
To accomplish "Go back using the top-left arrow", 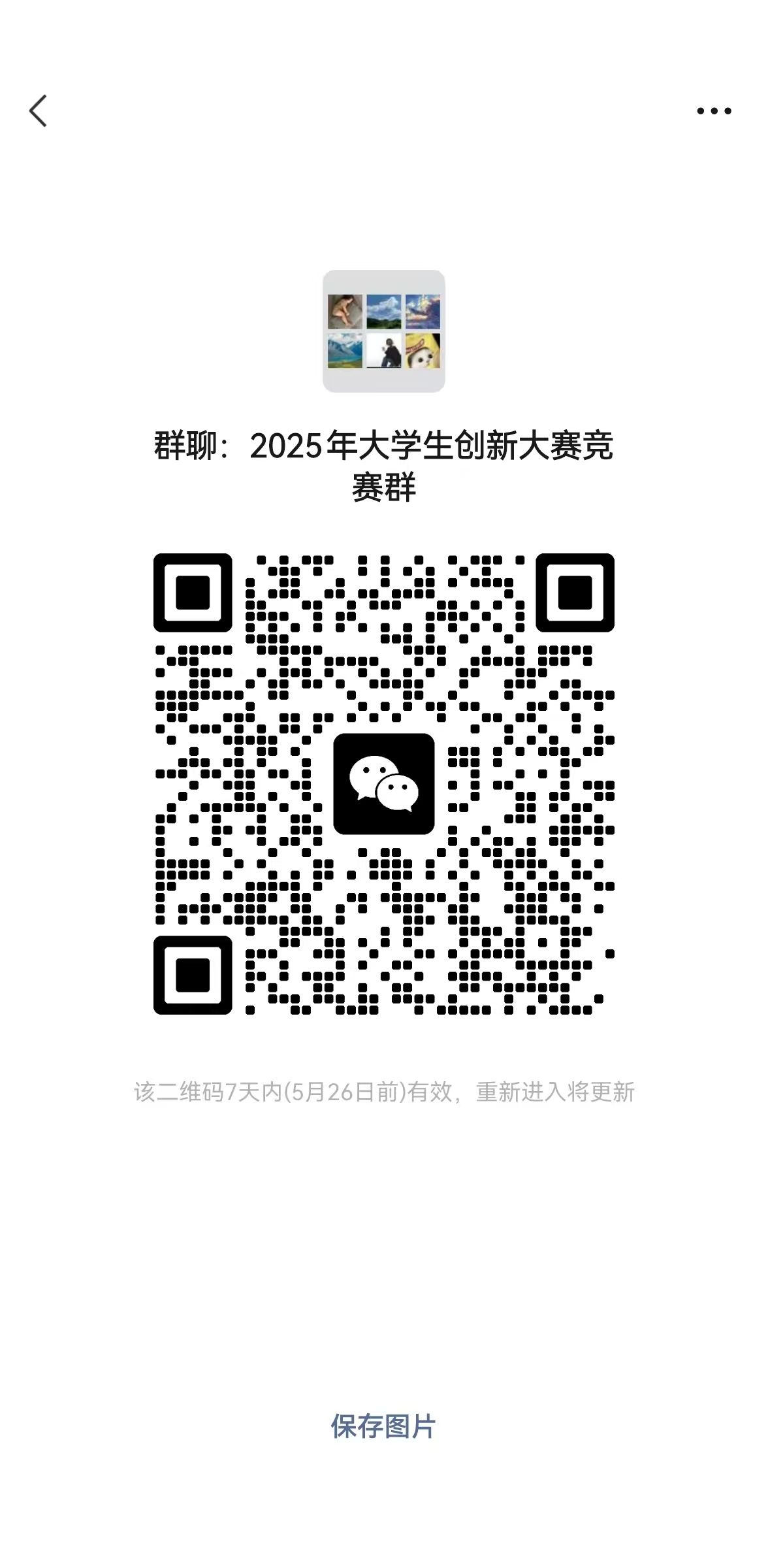I will [39, 111].
